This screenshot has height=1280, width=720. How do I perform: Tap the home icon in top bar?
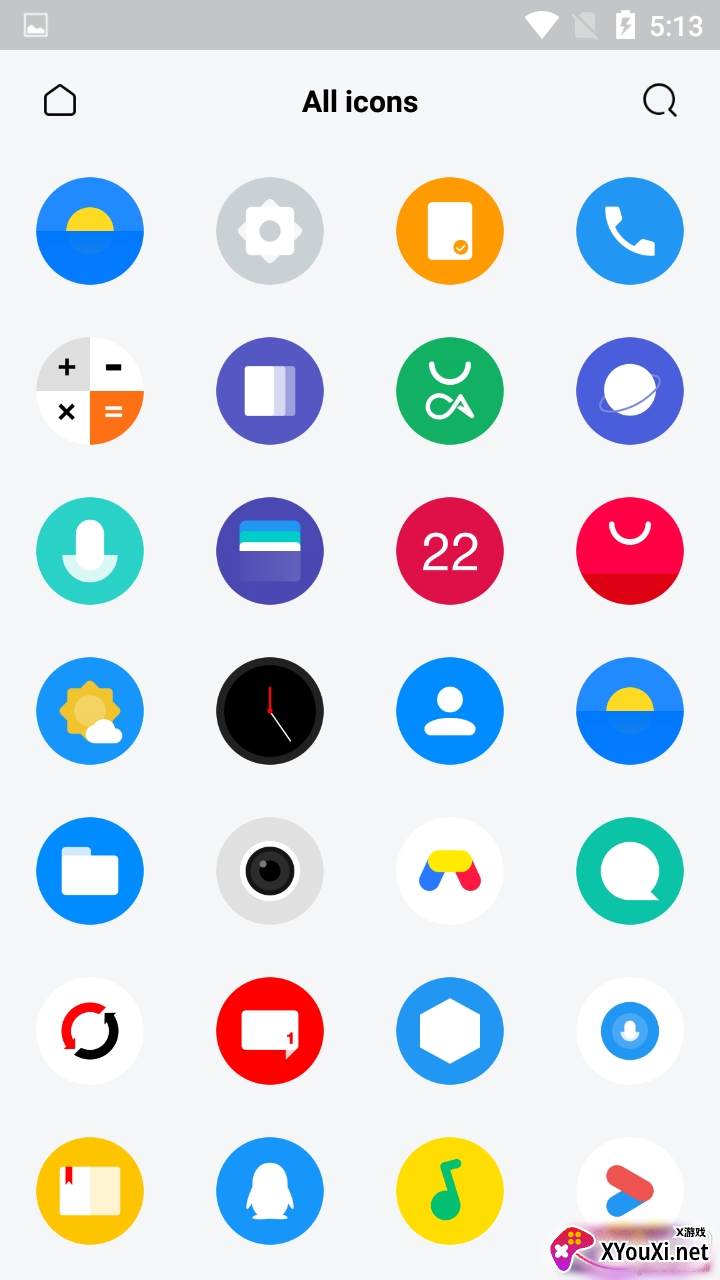pos(60,101)
